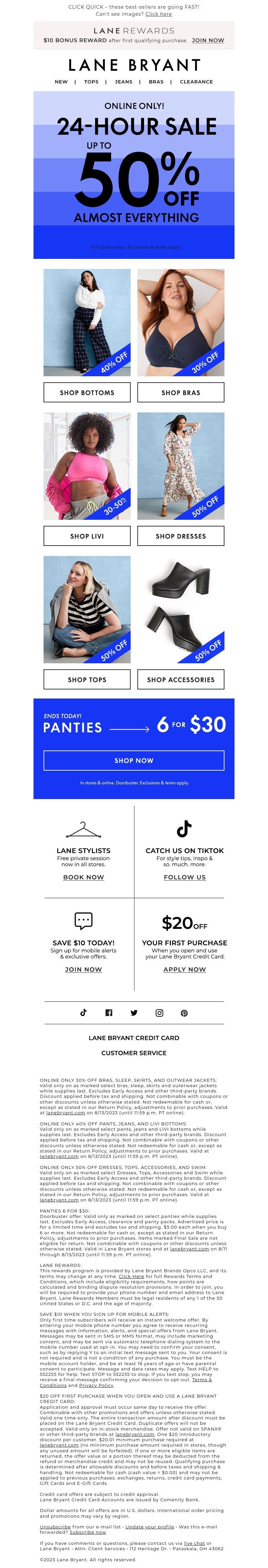Image resolution: width=268 pixels, height=1568 pixels.
Task: Book a Lane Stylists session
Action: (x=83, y=877)
